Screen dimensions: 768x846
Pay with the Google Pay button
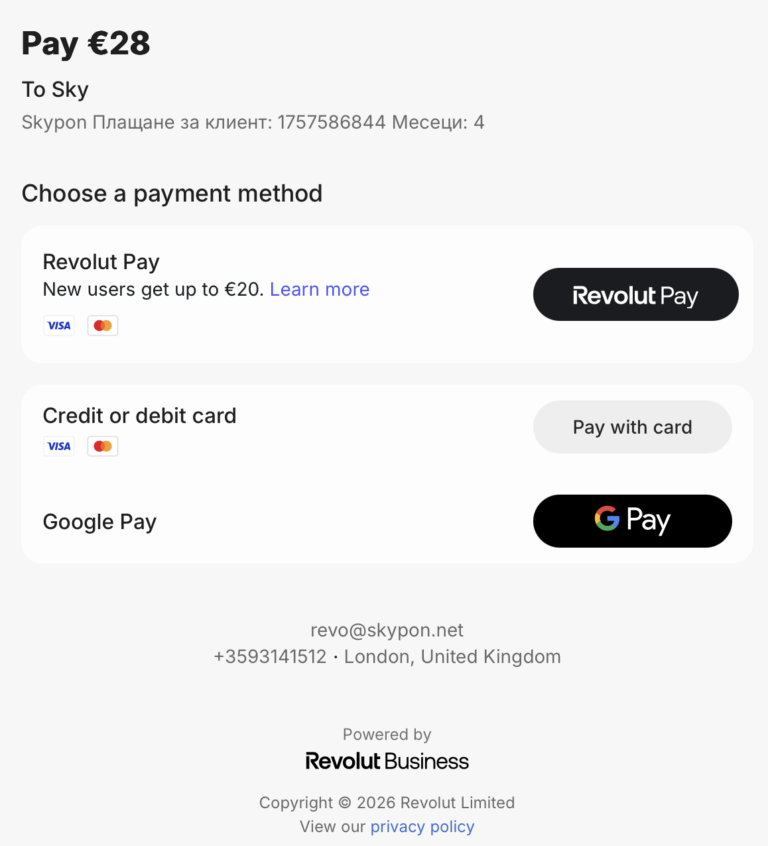pos(632,521)
